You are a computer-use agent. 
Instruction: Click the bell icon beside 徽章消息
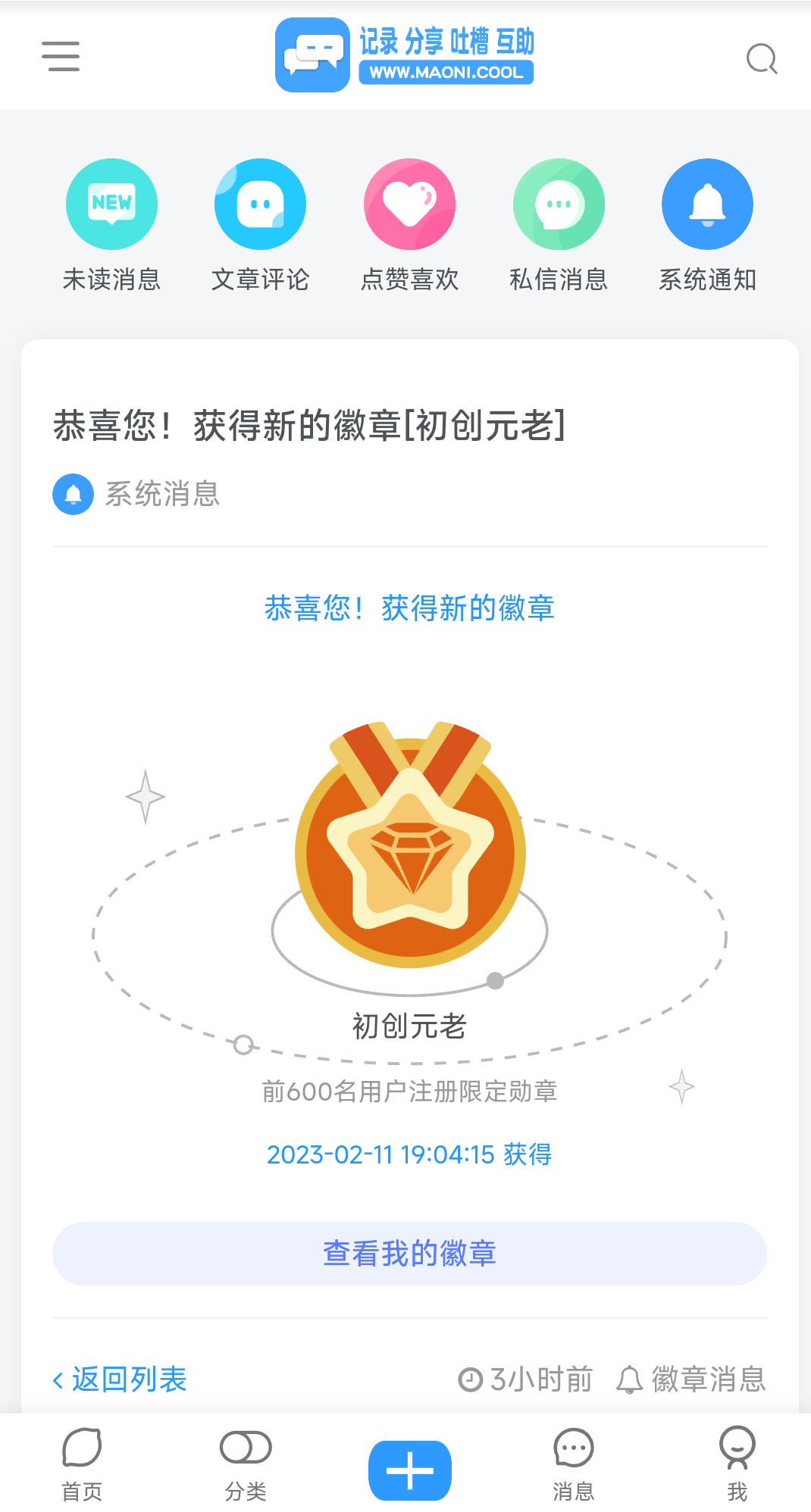click(630, 1379)
